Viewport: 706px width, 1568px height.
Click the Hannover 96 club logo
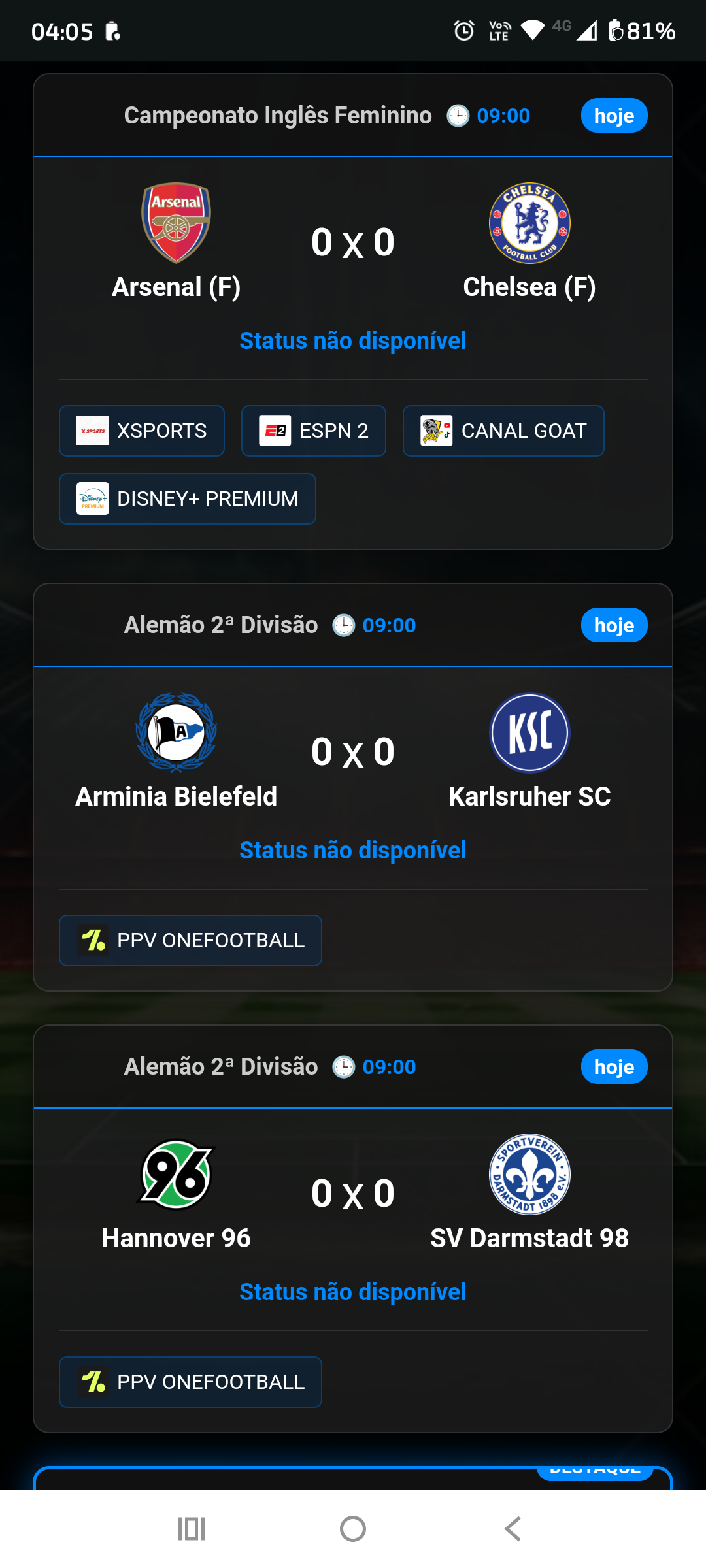click(175, 1173)
